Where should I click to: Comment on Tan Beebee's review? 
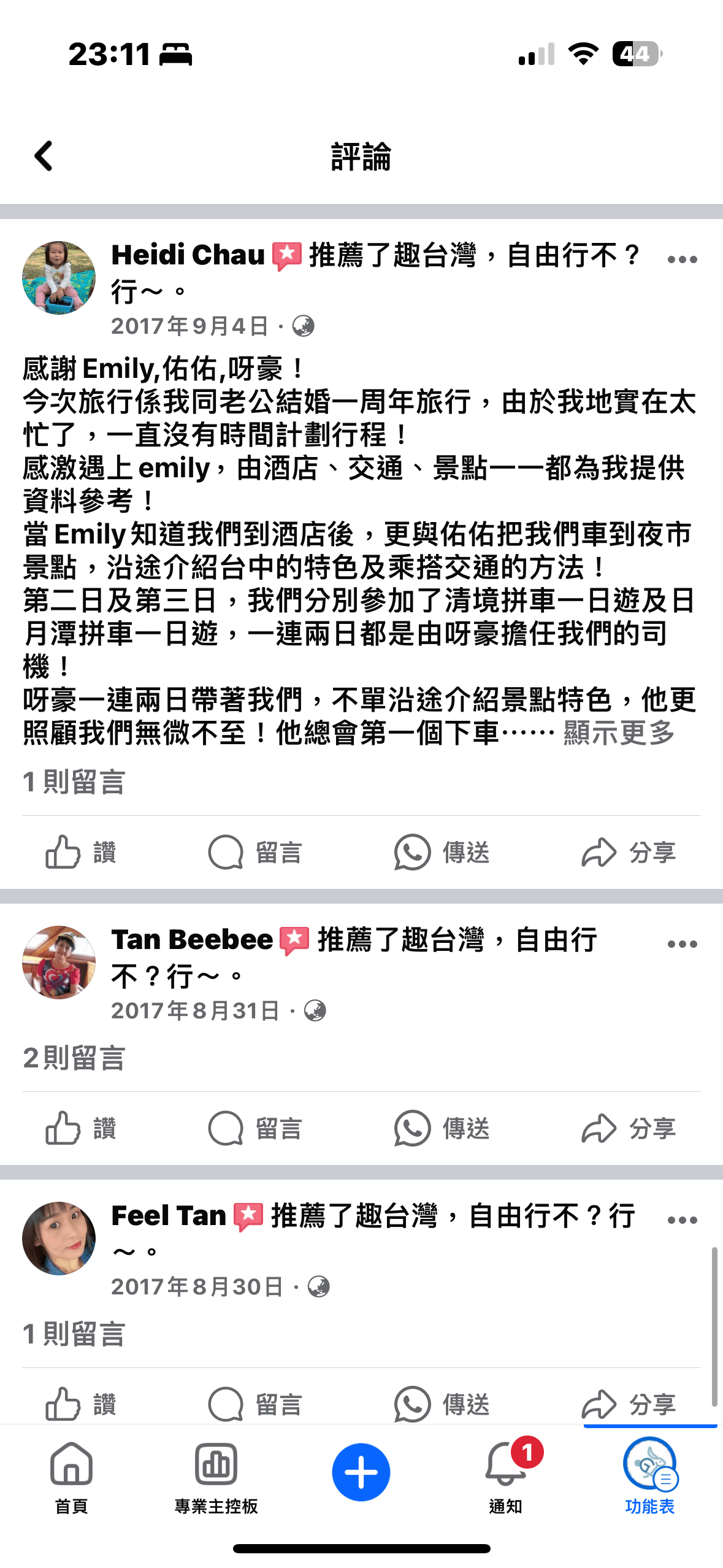pos(255,1128)
